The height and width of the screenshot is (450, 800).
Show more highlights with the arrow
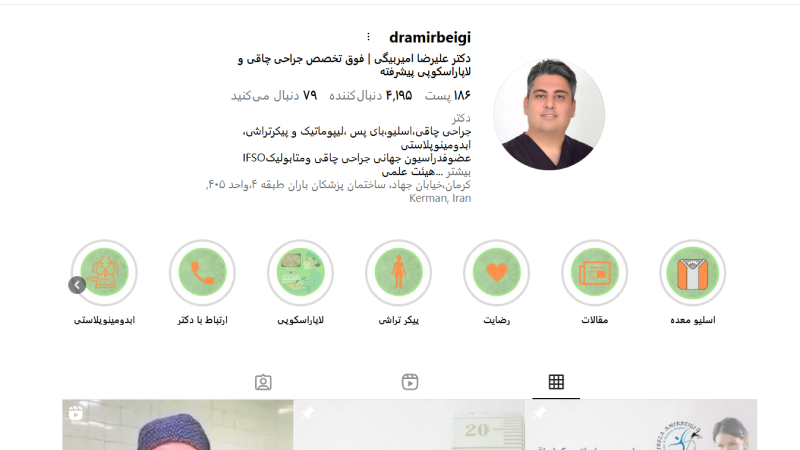[x=77, y=285]
